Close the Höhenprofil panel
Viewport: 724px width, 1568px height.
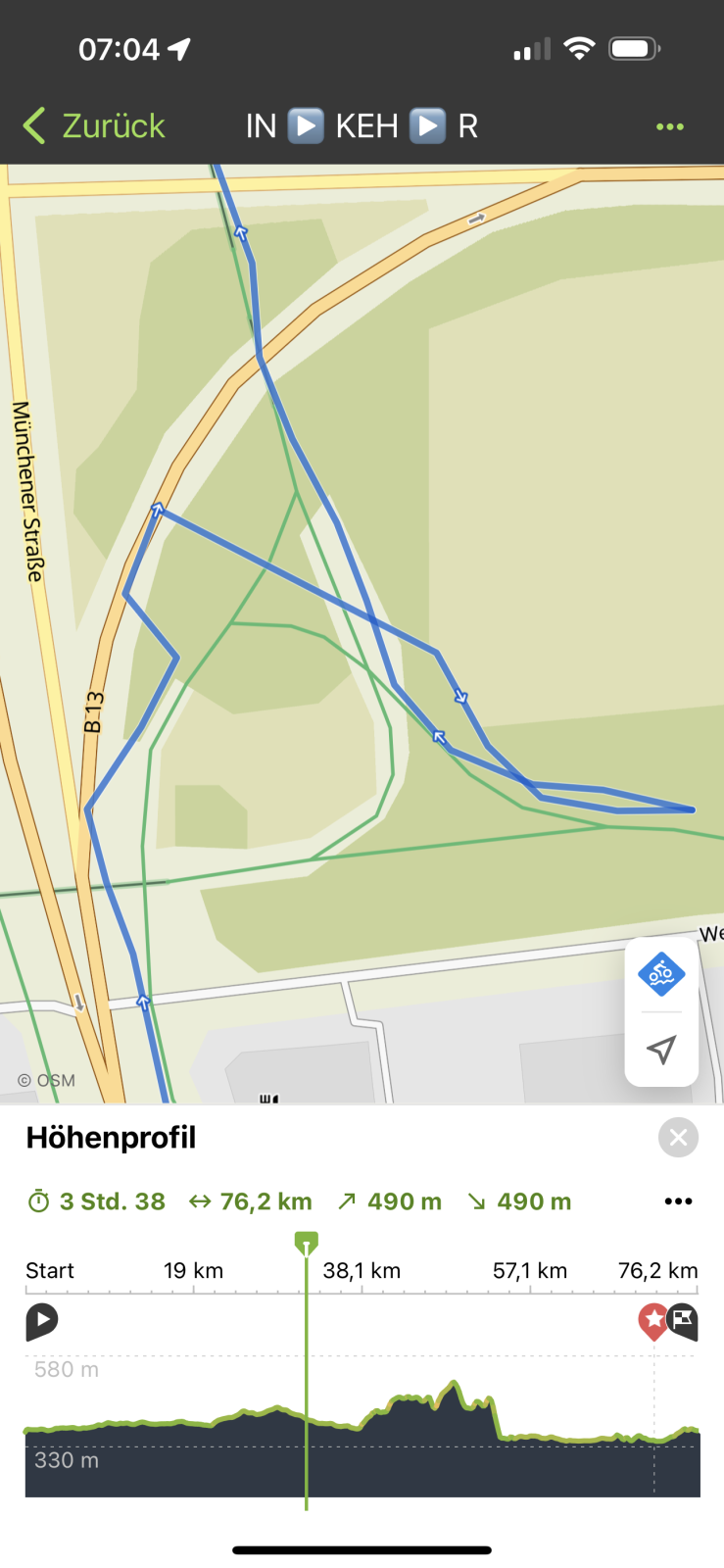(678, 1138)
